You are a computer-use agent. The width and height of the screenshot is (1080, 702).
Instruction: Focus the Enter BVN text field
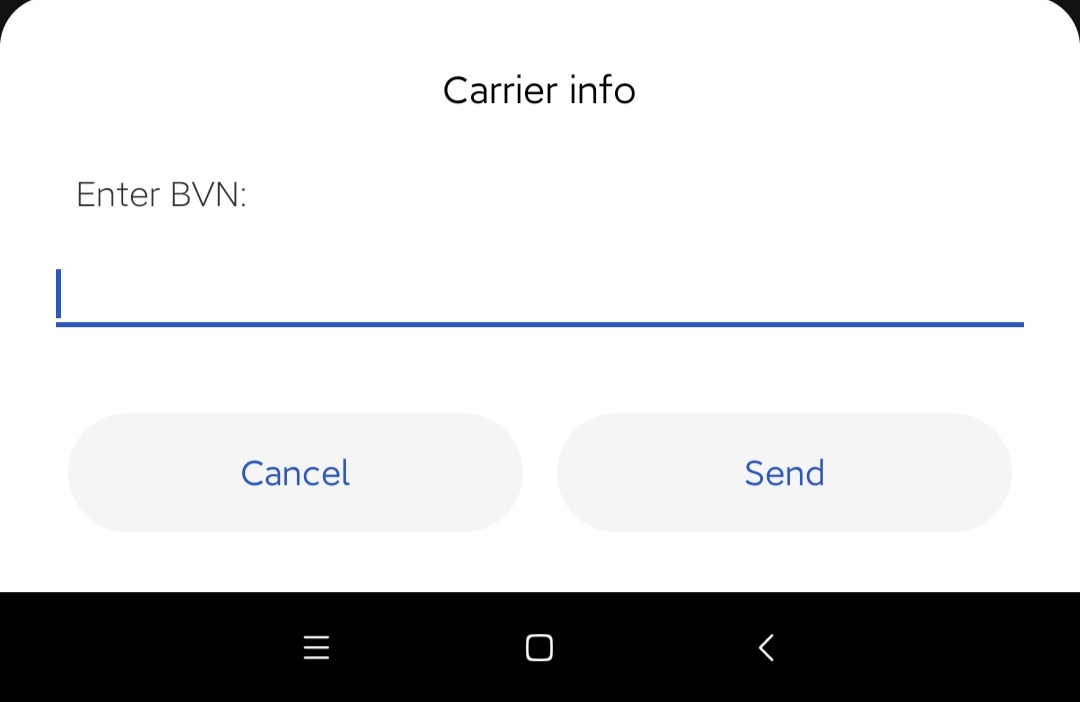(540, 295)
